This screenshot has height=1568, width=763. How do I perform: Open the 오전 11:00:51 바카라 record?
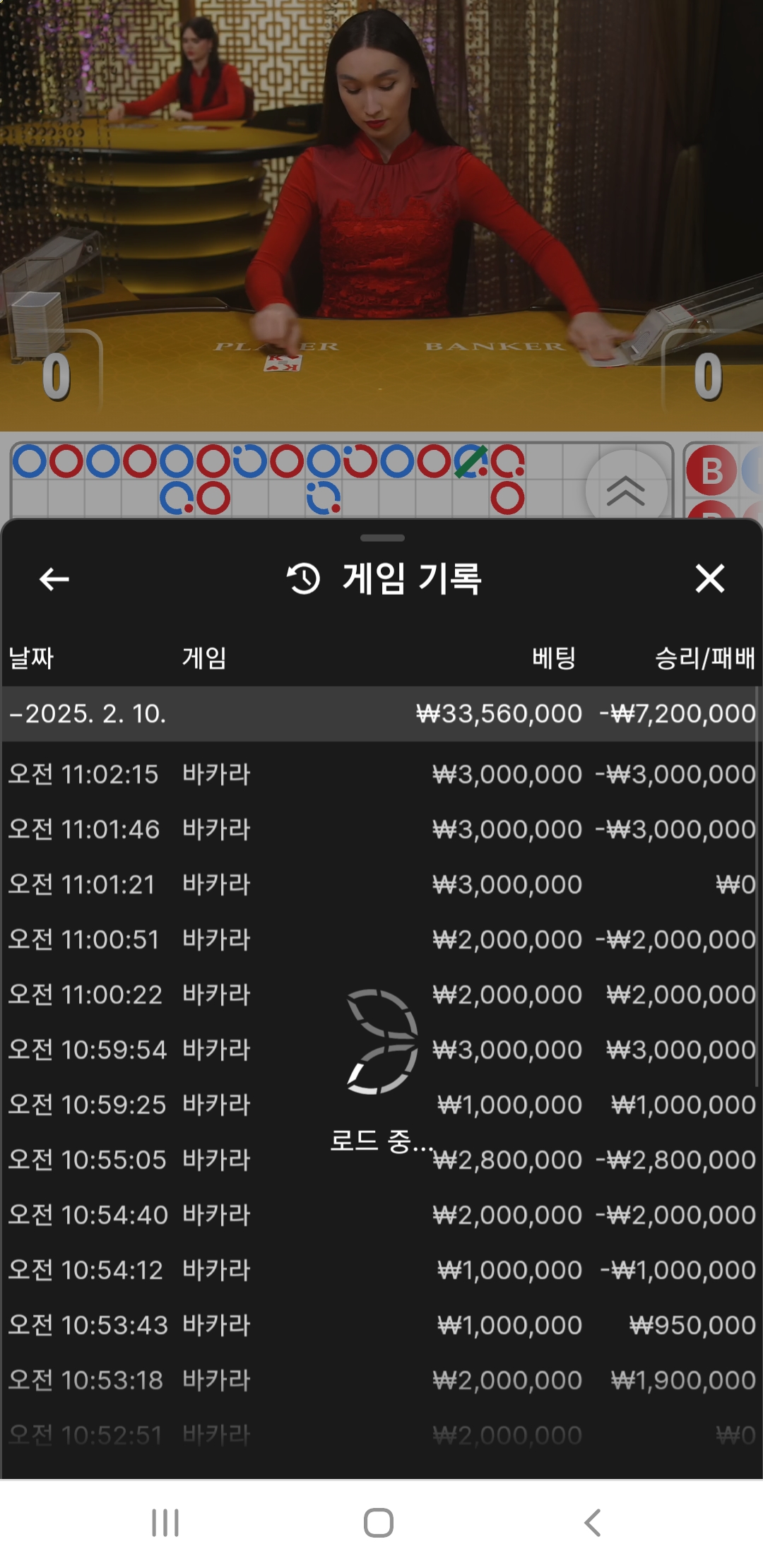point(381,939)
